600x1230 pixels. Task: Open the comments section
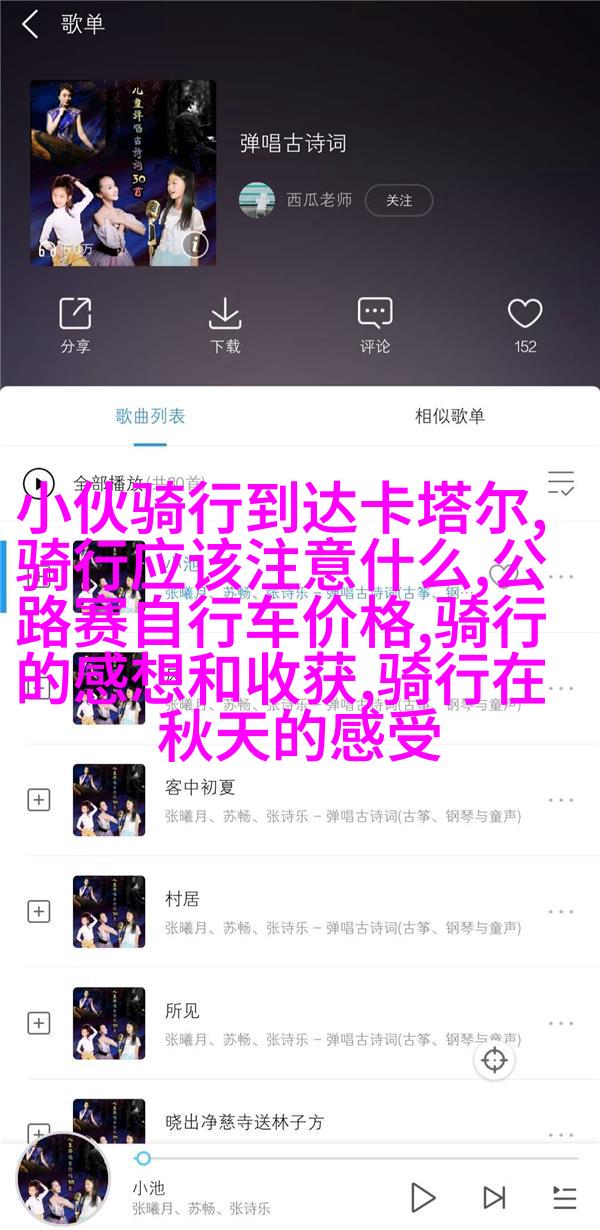tap(375, 325)
